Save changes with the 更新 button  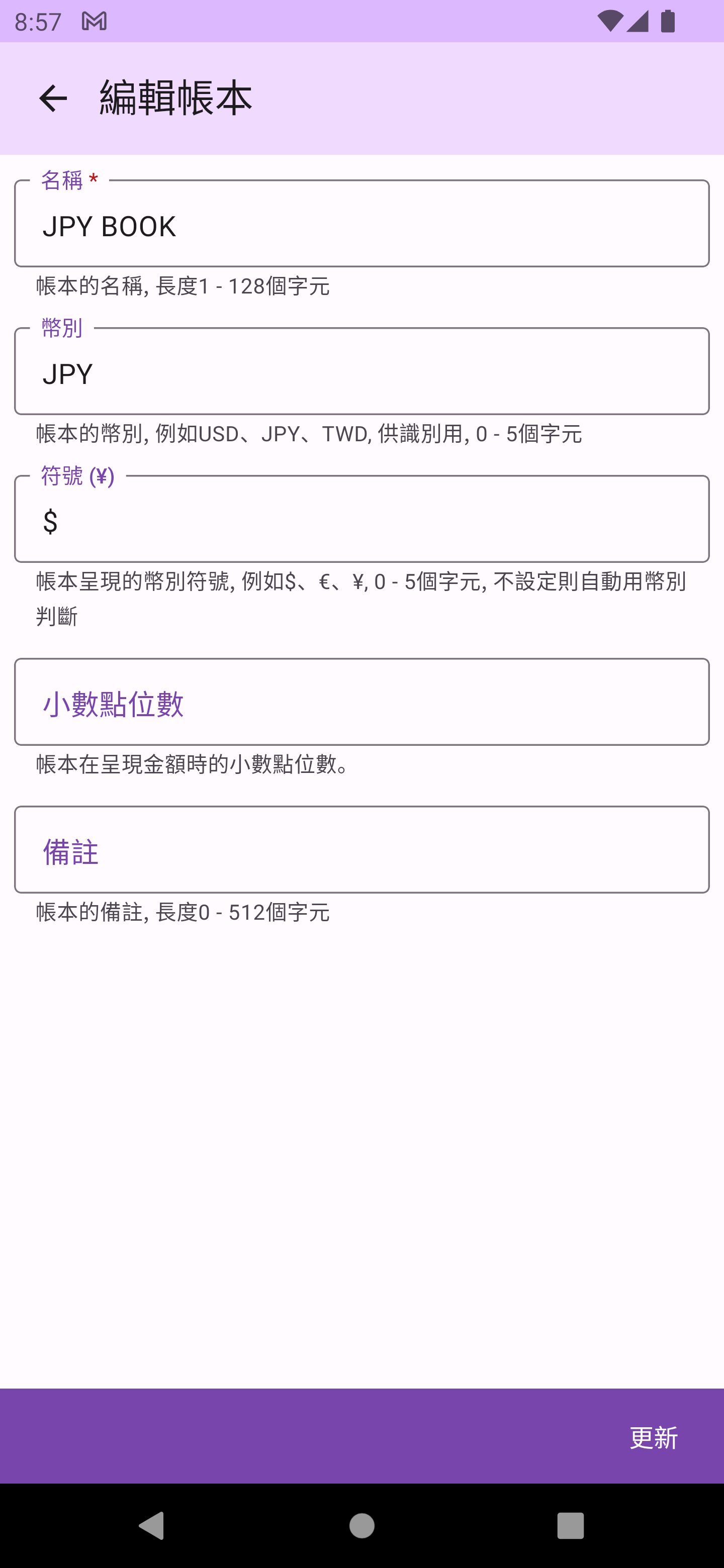pyautogui.click(x=653, y=1438)
